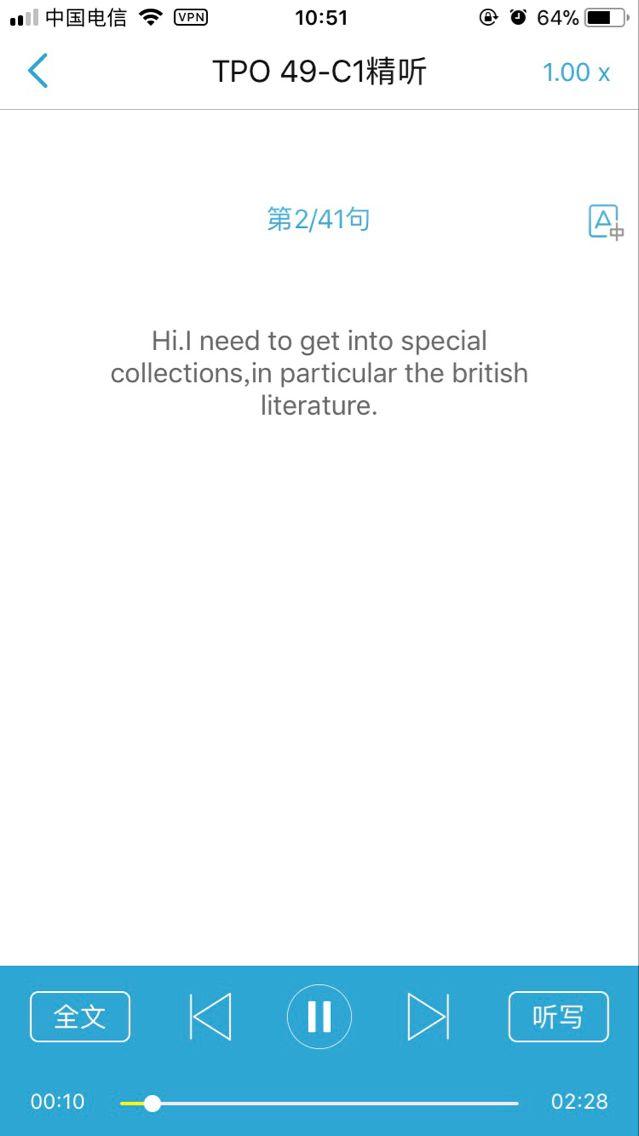Tap the audio progress slider
This screenshot has height=1136, width=639.
click(320, 1103)
